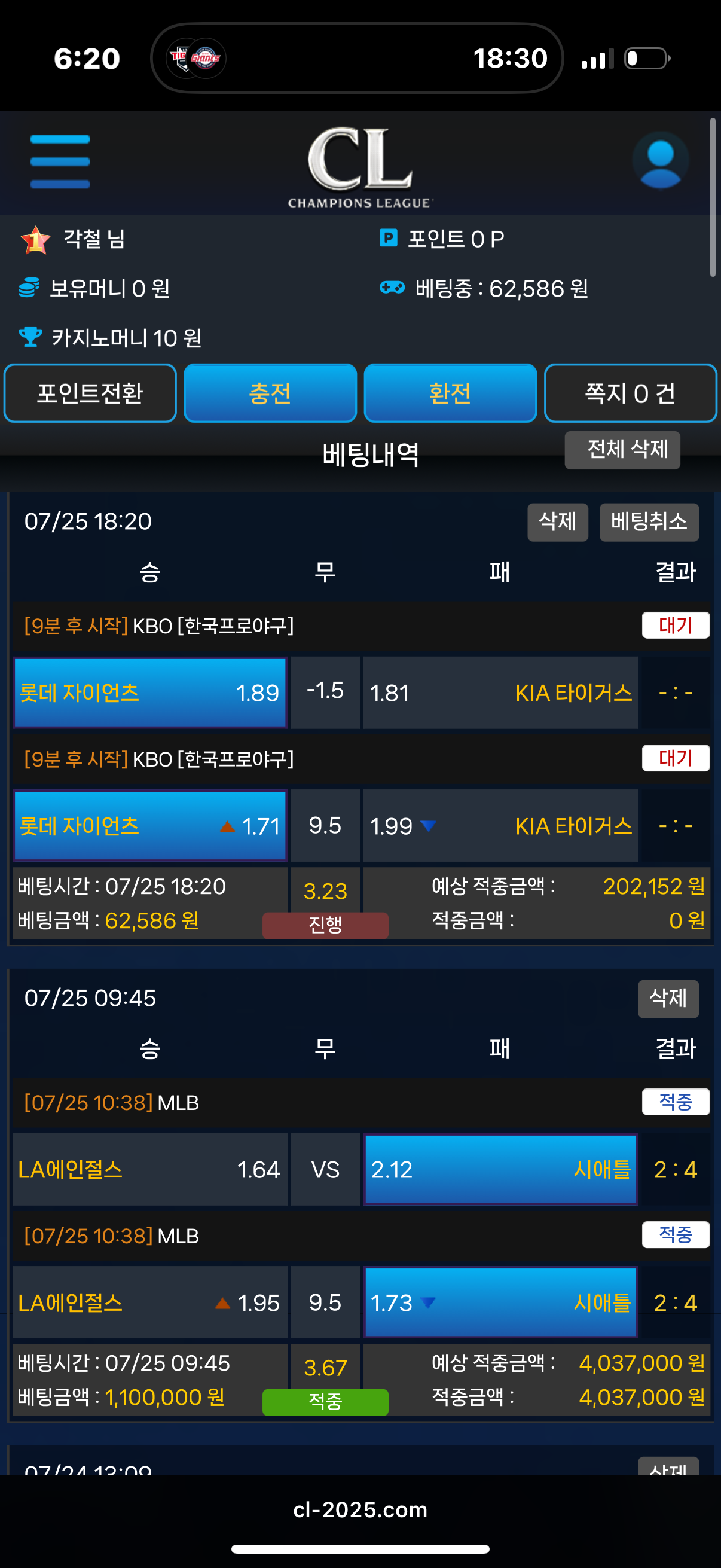Check messages via 쪽지 0 건
This screenshot has height=1568, width=721.
click(630, 393)
